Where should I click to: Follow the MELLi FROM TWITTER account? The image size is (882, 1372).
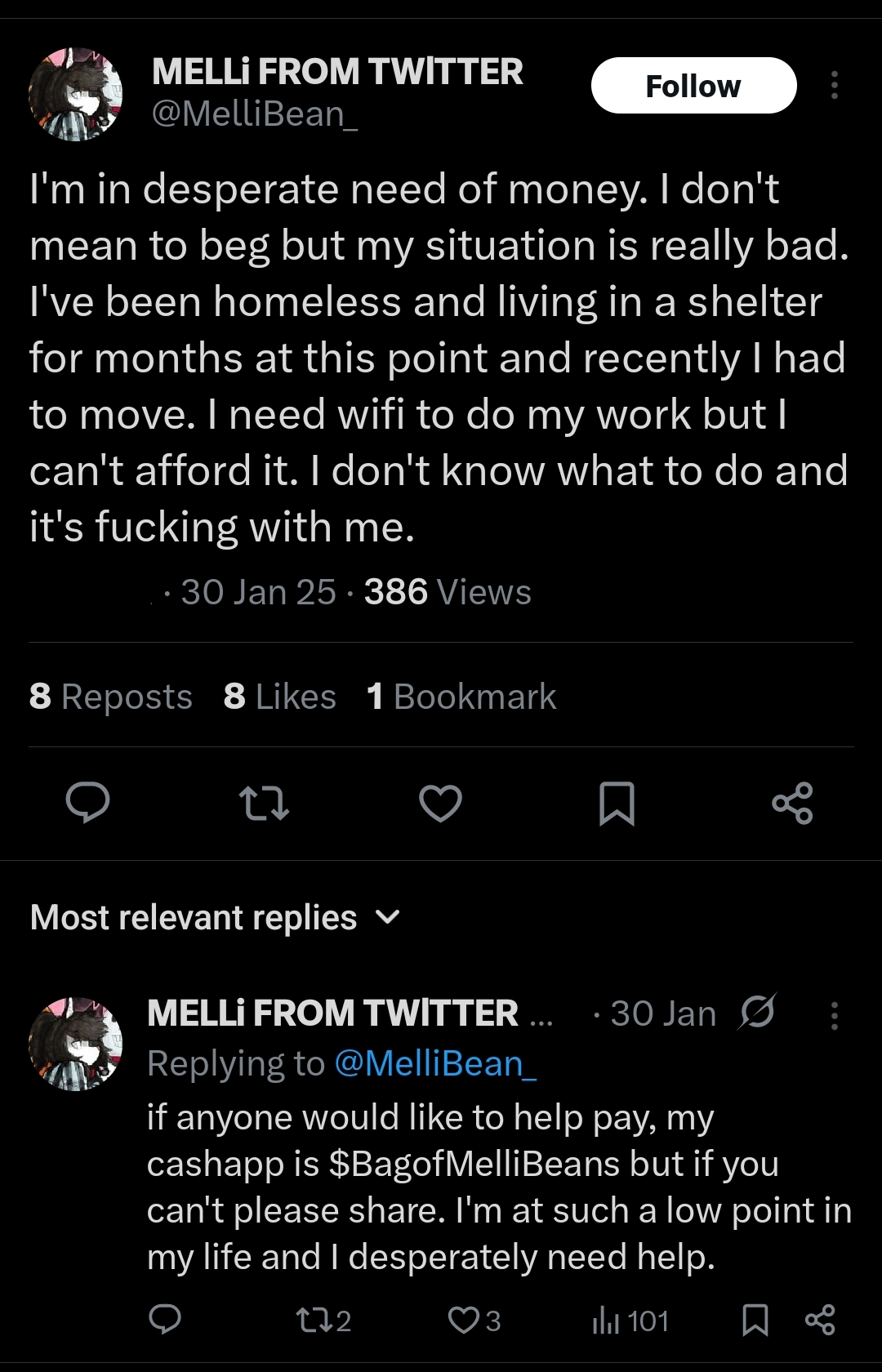point(693,86)
